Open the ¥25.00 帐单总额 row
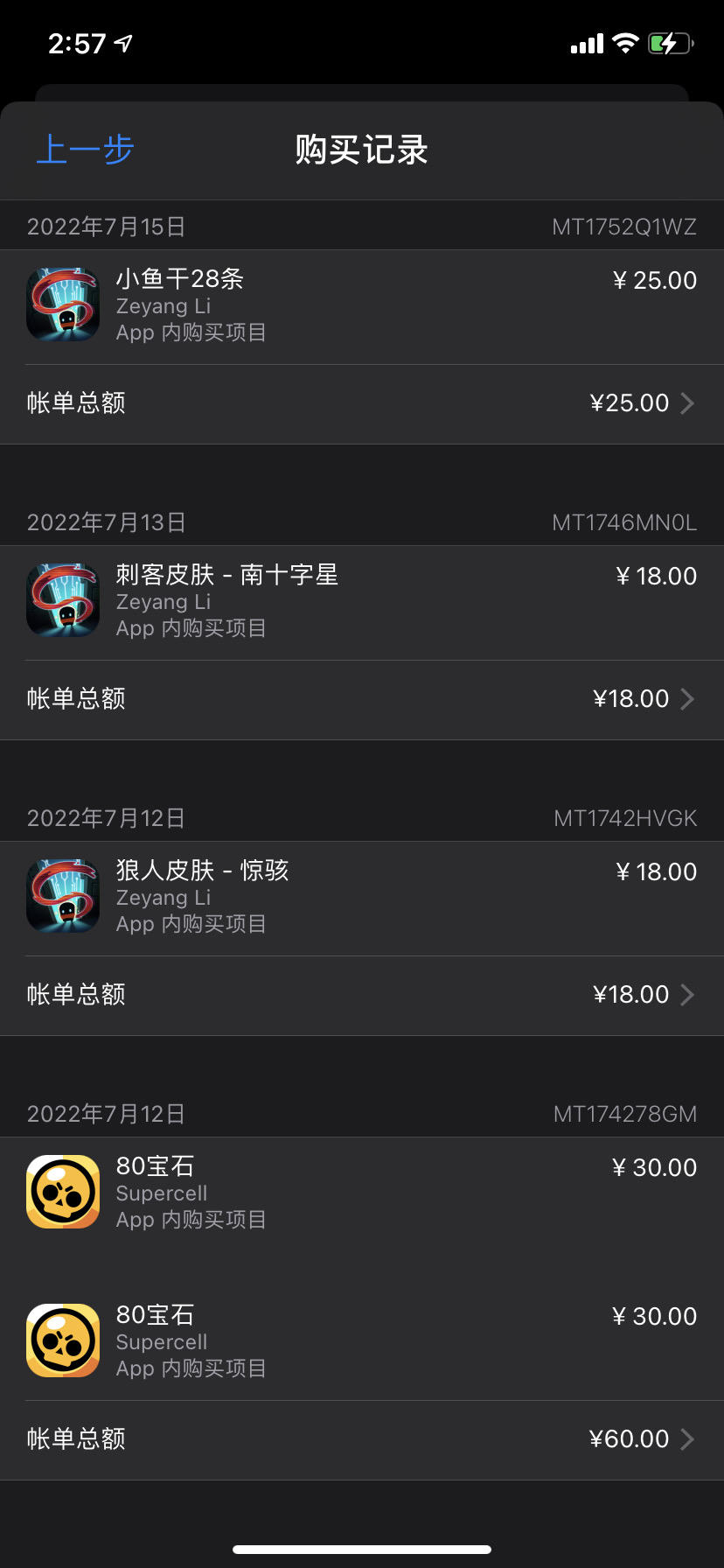Image resolution: width=724 pixels, height=1568 pixels. [x=362, y=403]
